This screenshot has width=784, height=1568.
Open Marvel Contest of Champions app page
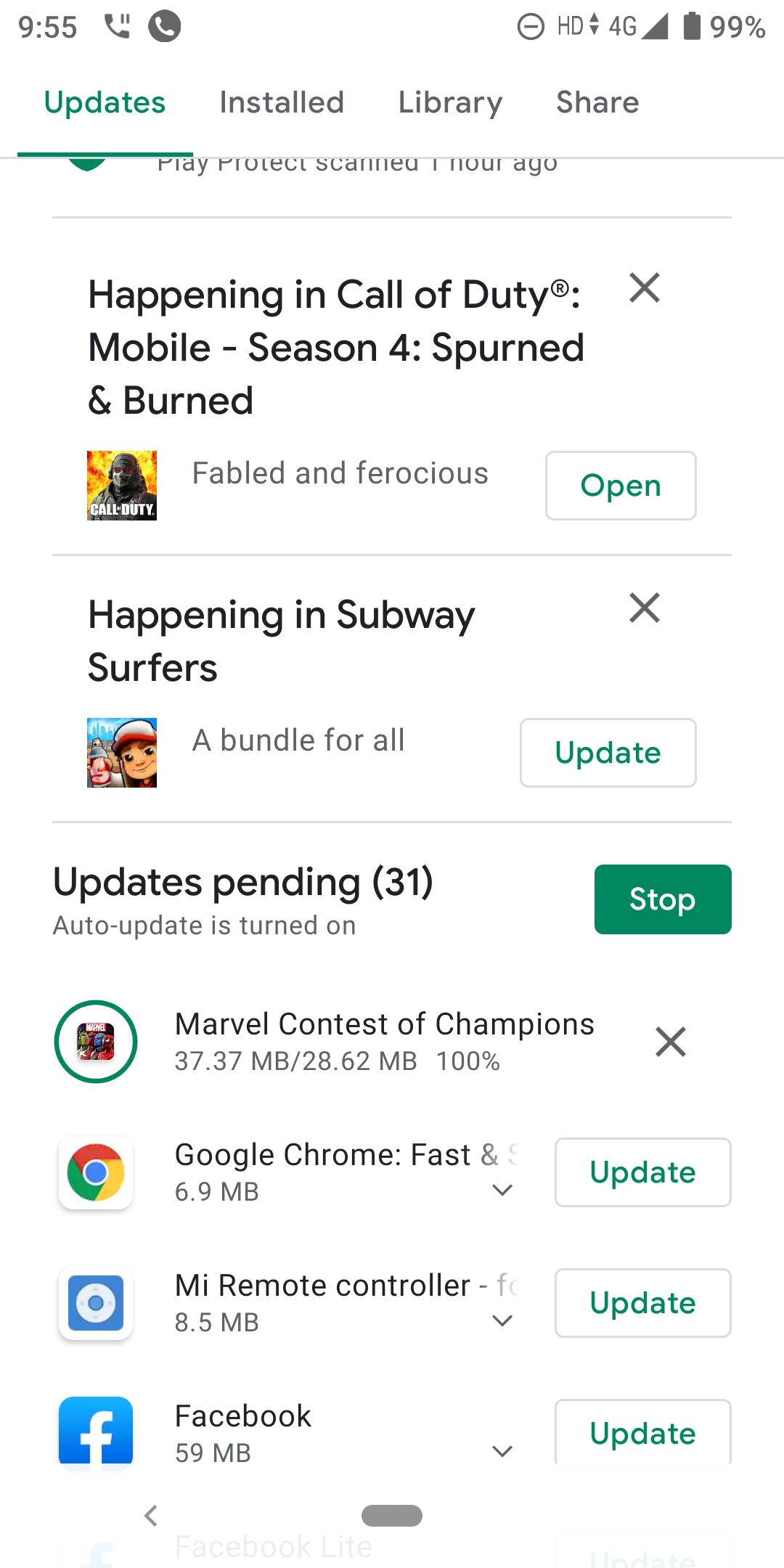385,1024
